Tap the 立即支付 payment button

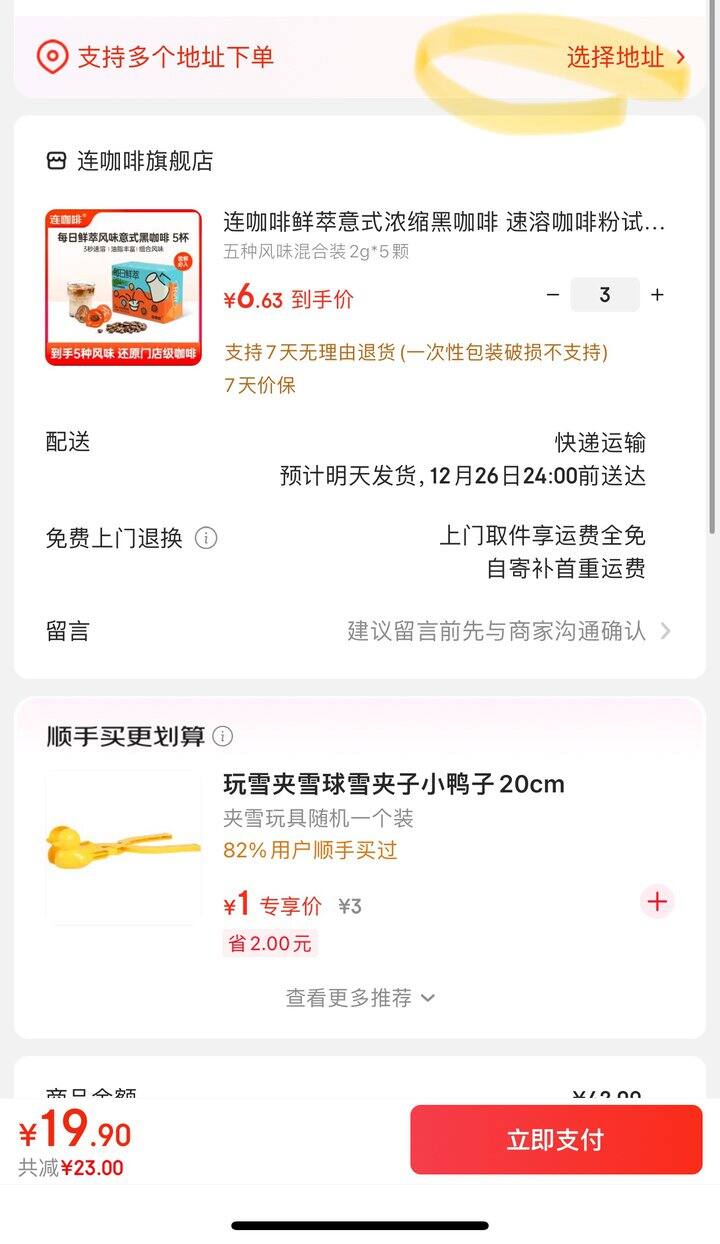click(x=556, y=1139)
